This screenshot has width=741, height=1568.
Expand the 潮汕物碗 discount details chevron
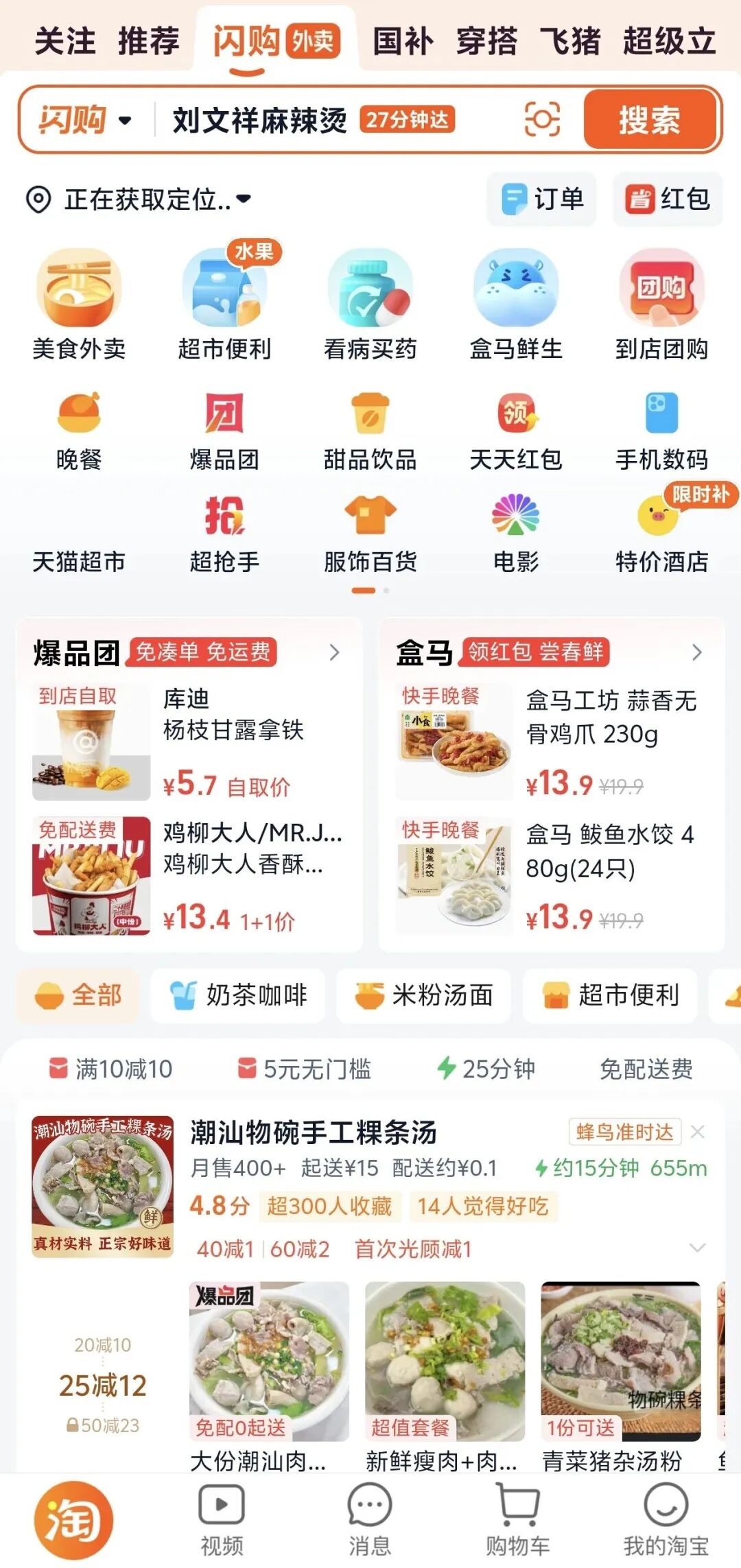pyautogui.click(x=697, y=1248)
